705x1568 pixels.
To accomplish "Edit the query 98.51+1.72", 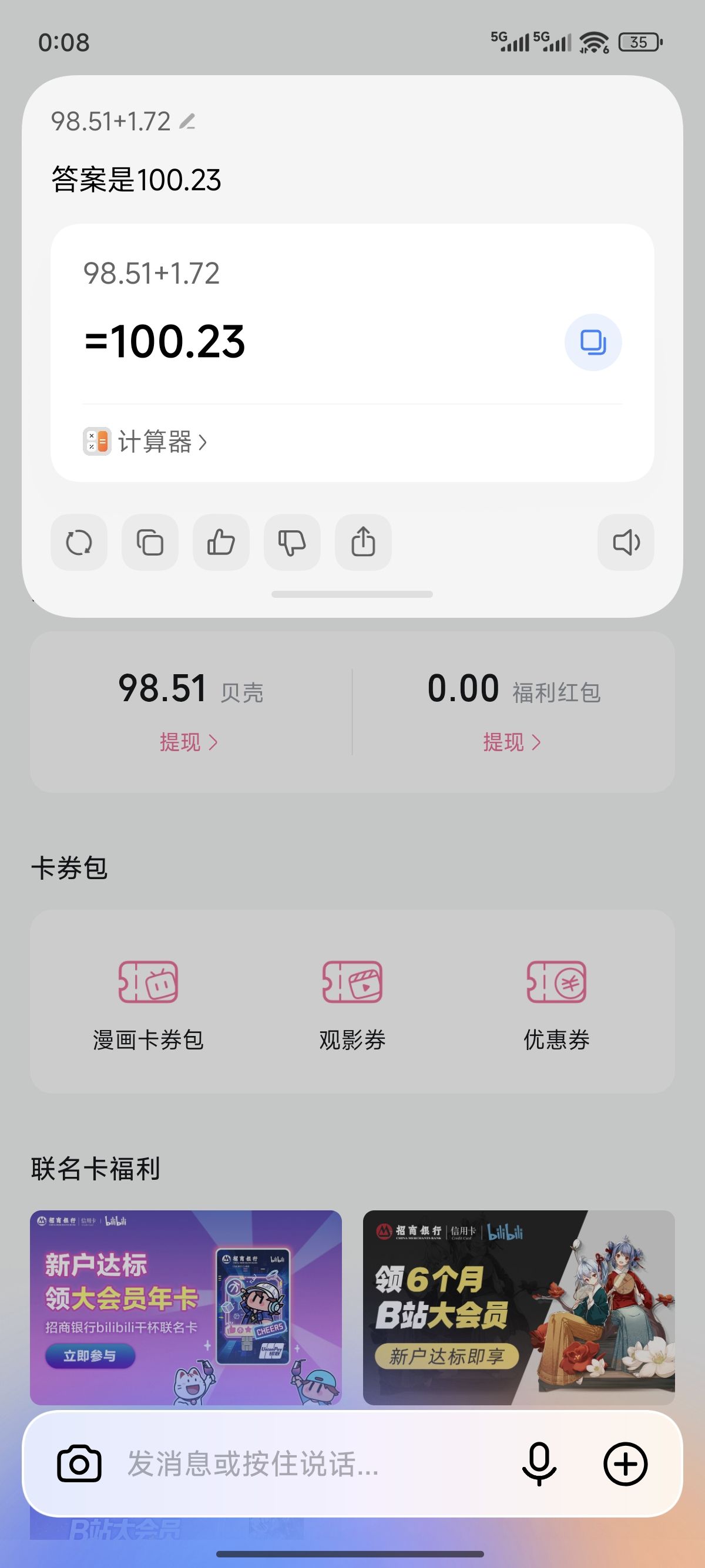I will (187, 122).
